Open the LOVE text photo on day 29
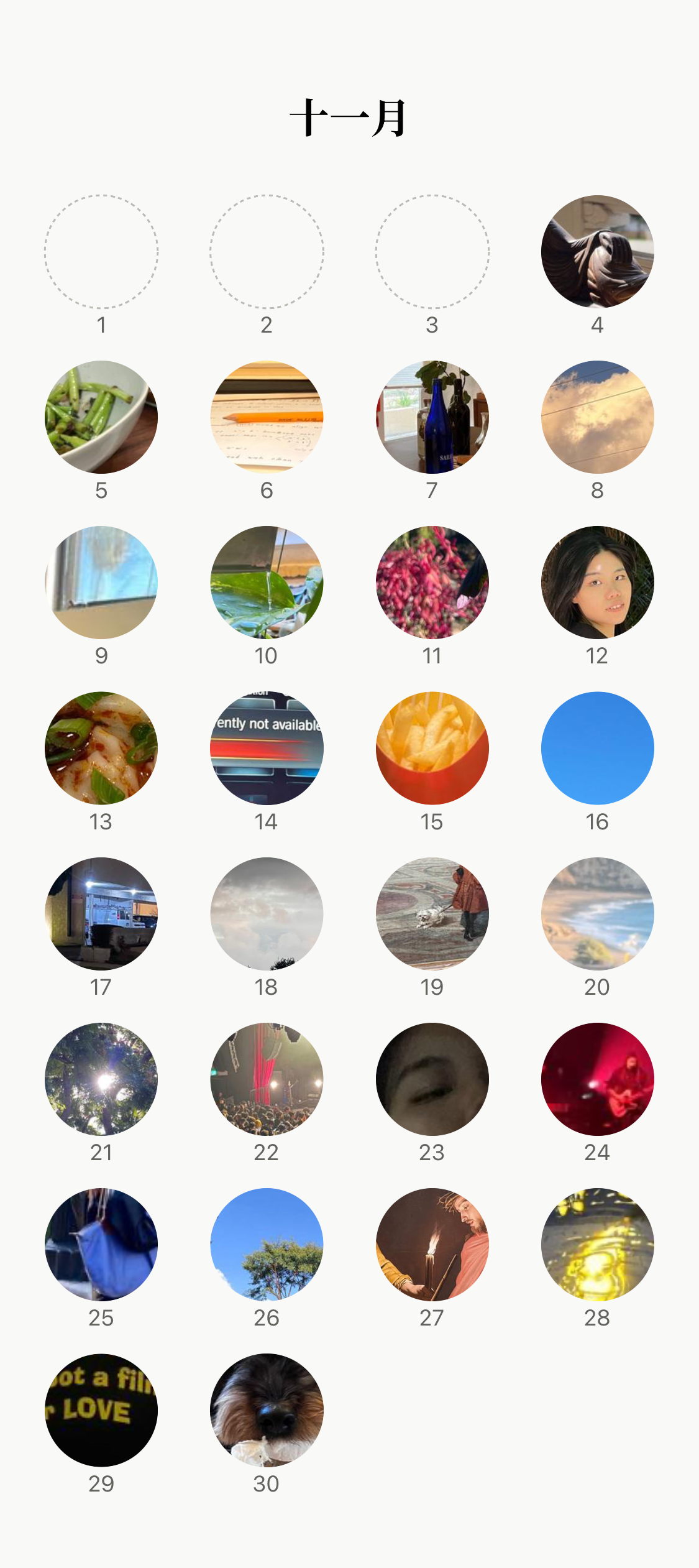699x1568 pixels. (101, 1409)
